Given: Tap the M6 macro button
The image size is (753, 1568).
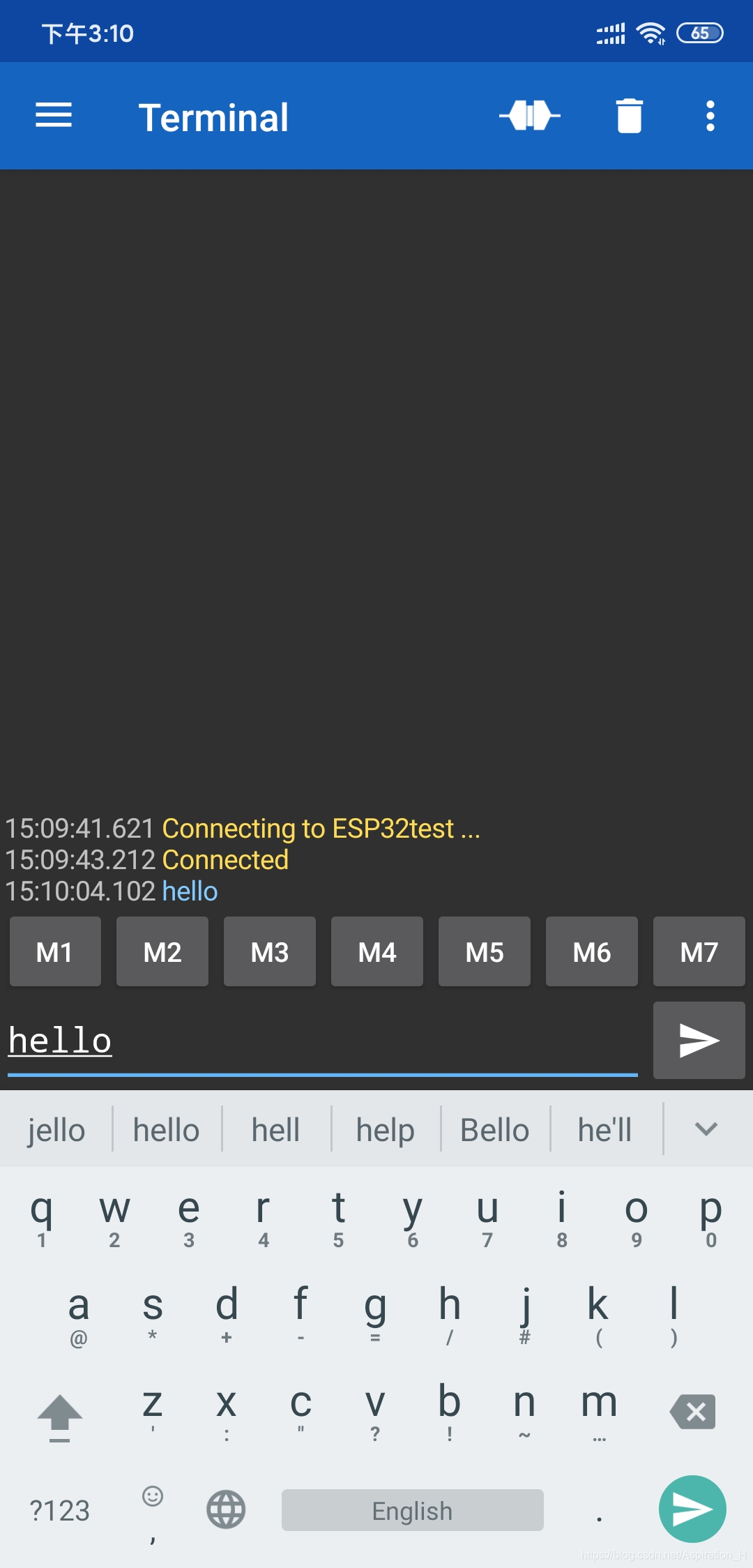Looking at the screenshot, I should pos(592,951).
